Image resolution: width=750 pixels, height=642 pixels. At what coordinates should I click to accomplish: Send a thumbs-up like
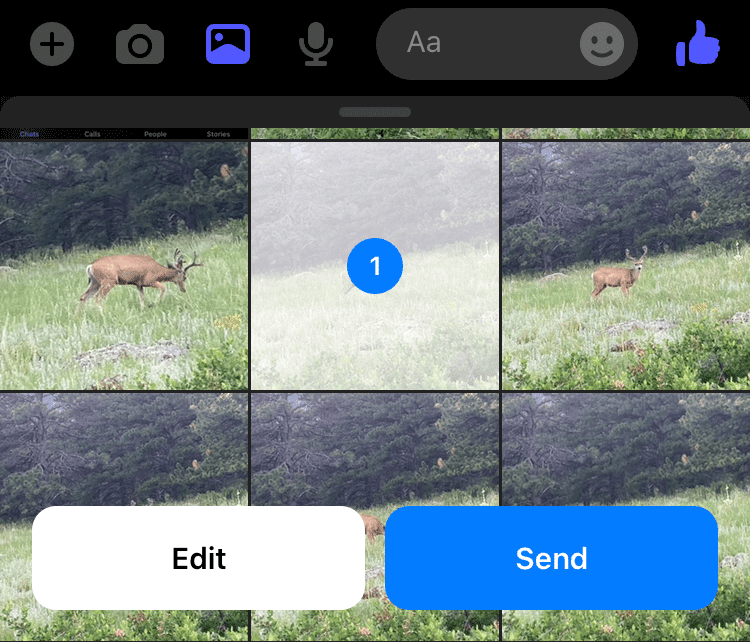click(x=698, y=44)
